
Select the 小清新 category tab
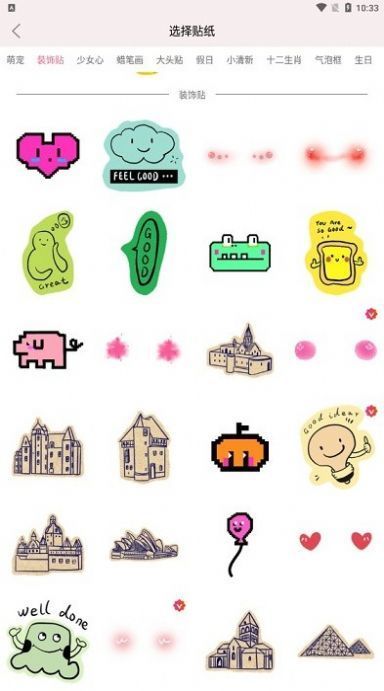click(x=240, y=60)
